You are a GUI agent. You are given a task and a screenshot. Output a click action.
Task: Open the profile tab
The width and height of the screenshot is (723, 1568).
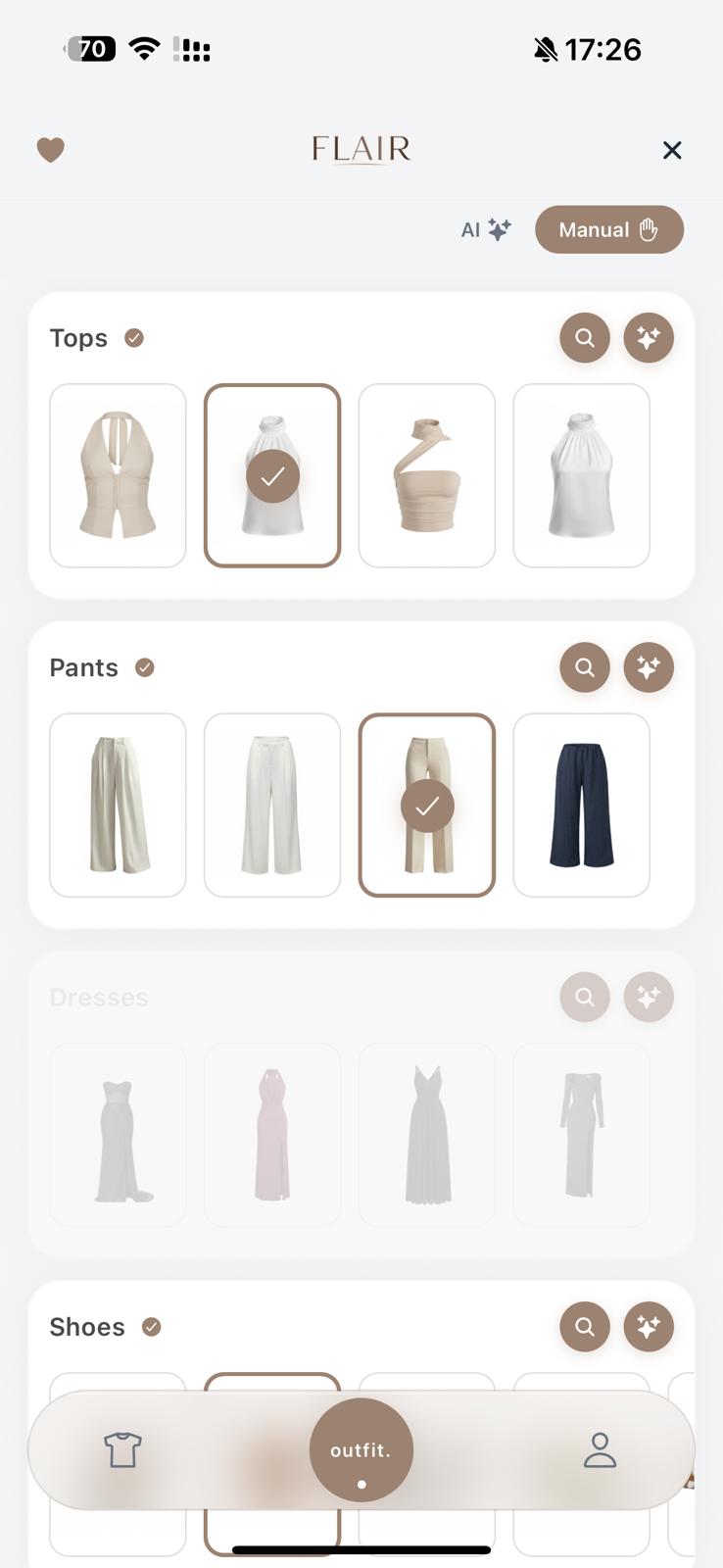point(600,1449)
